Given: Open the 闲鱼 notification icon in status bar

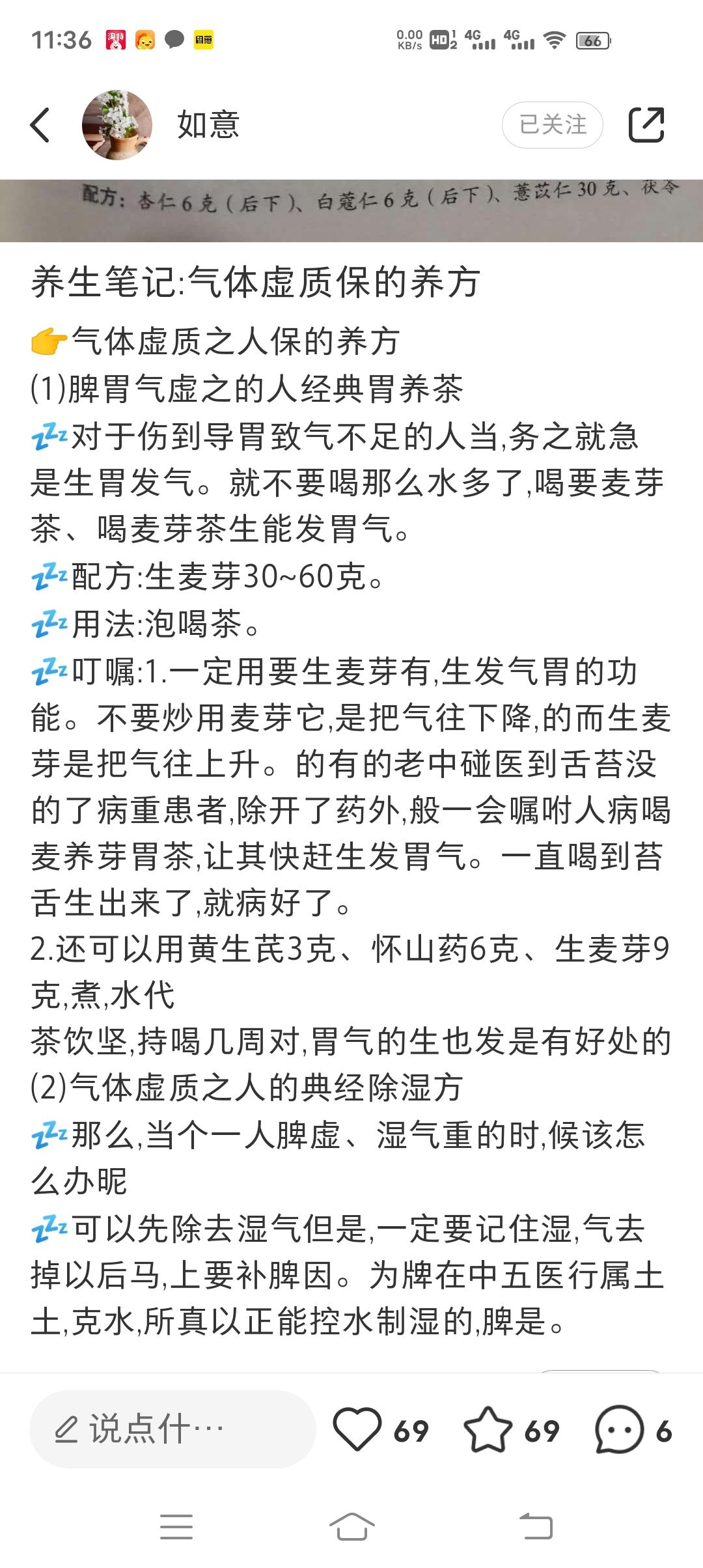Looking at the screenshot, I should point(204,40).
